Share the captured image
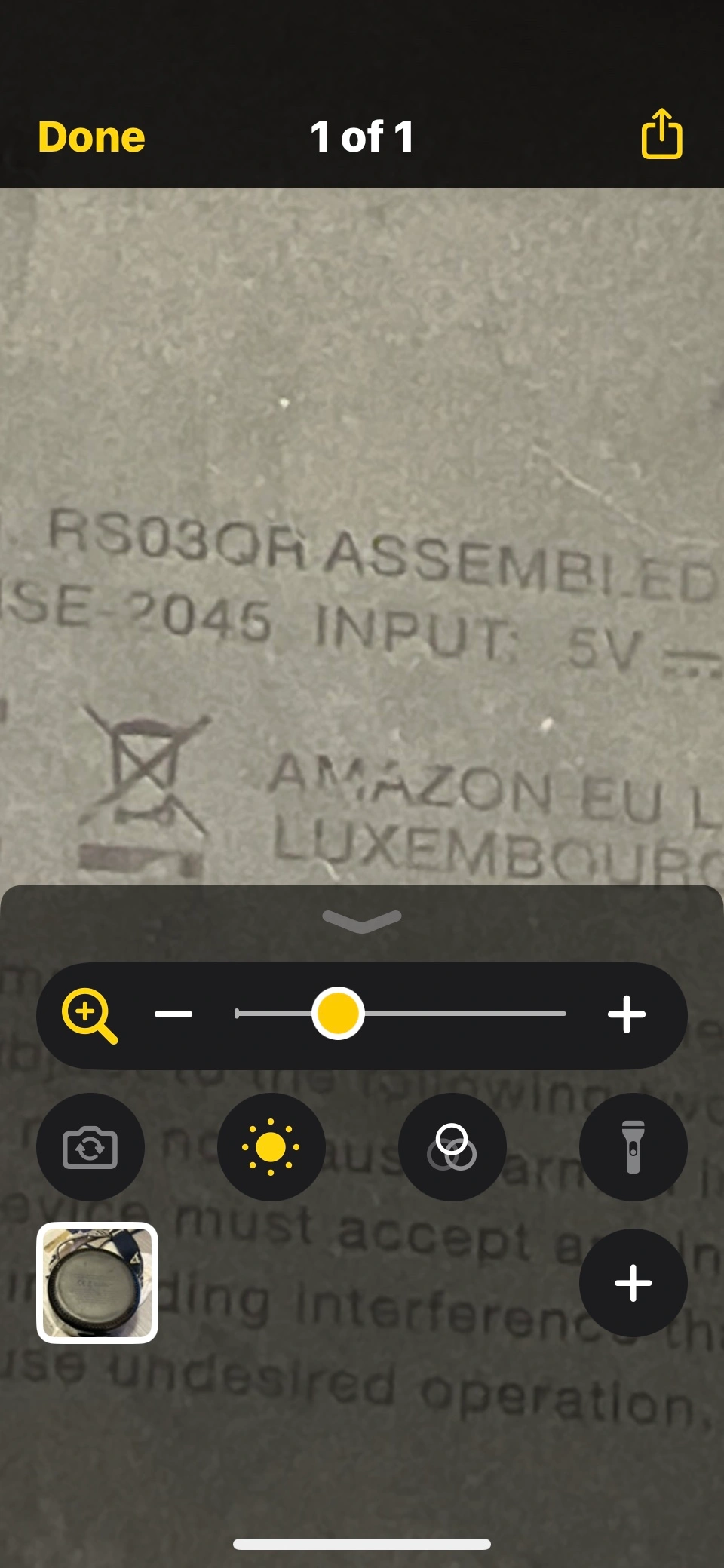 (661, 134)
